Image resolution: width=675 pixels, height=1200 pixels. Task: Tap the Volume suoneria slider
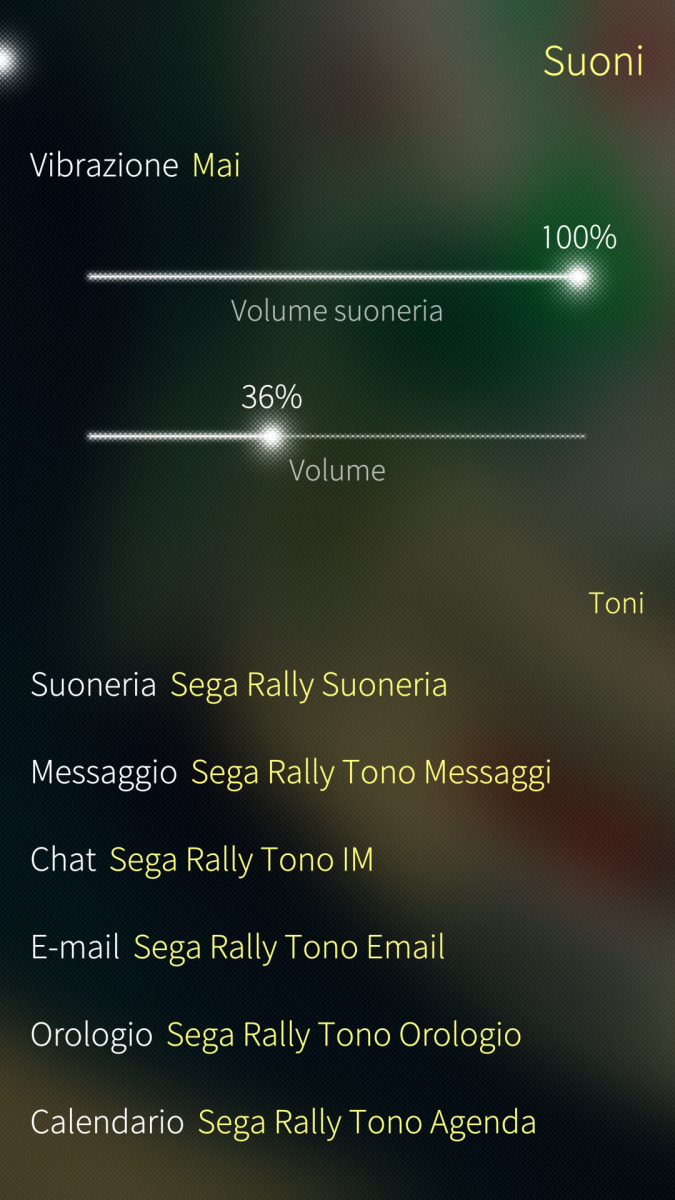coord(336,277)
